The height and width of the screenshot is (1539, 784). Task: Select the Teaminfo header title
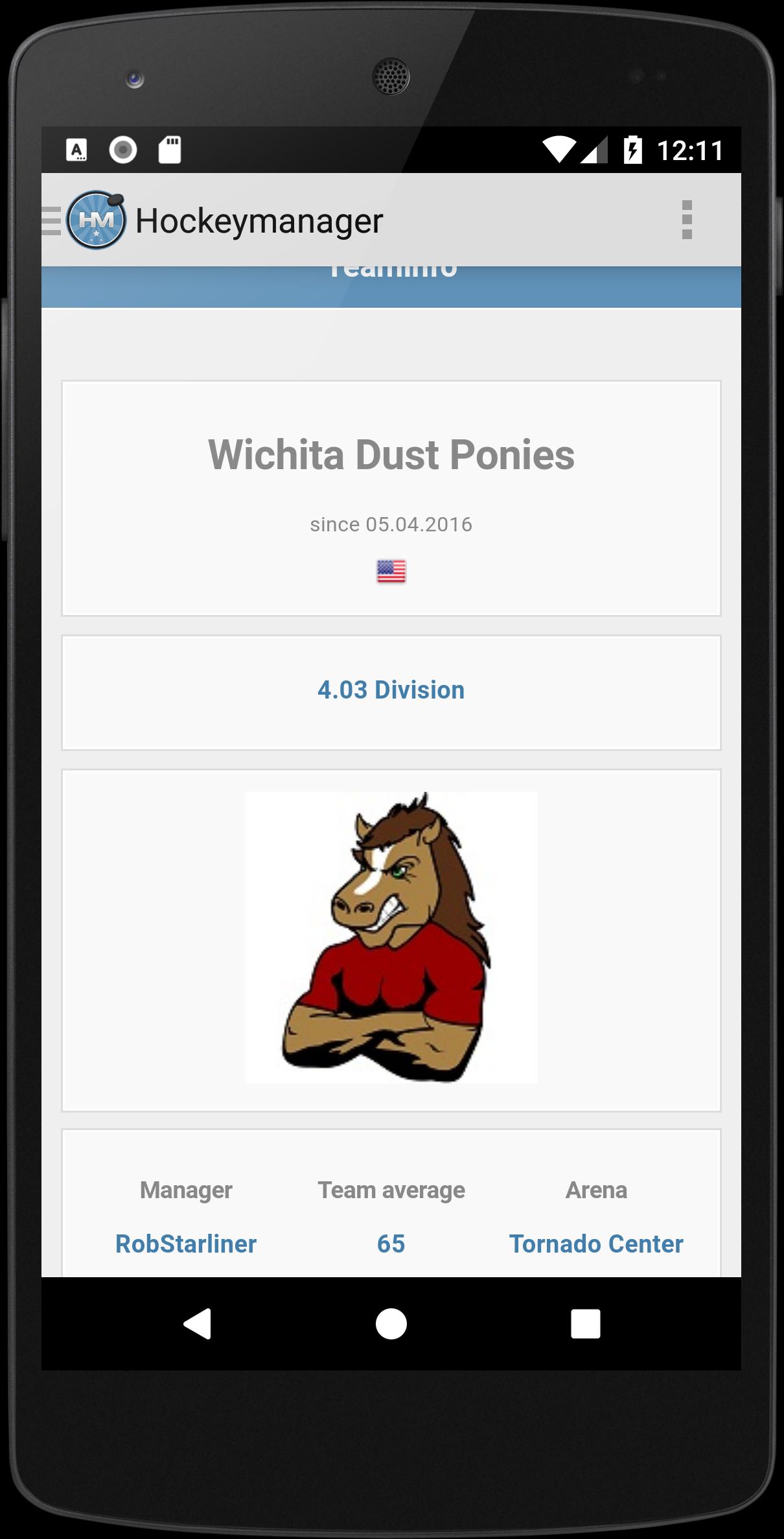tap(391, 269)
